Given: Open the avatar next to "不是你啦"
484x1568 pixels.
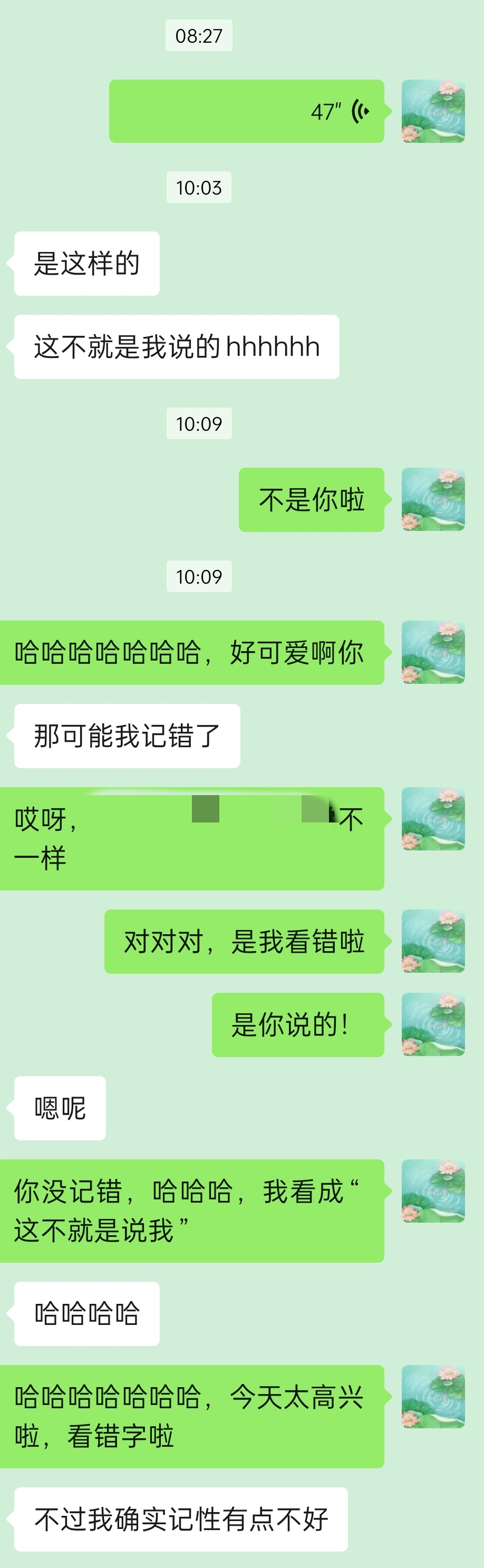Looking at the screenshot, I should 433,499.
